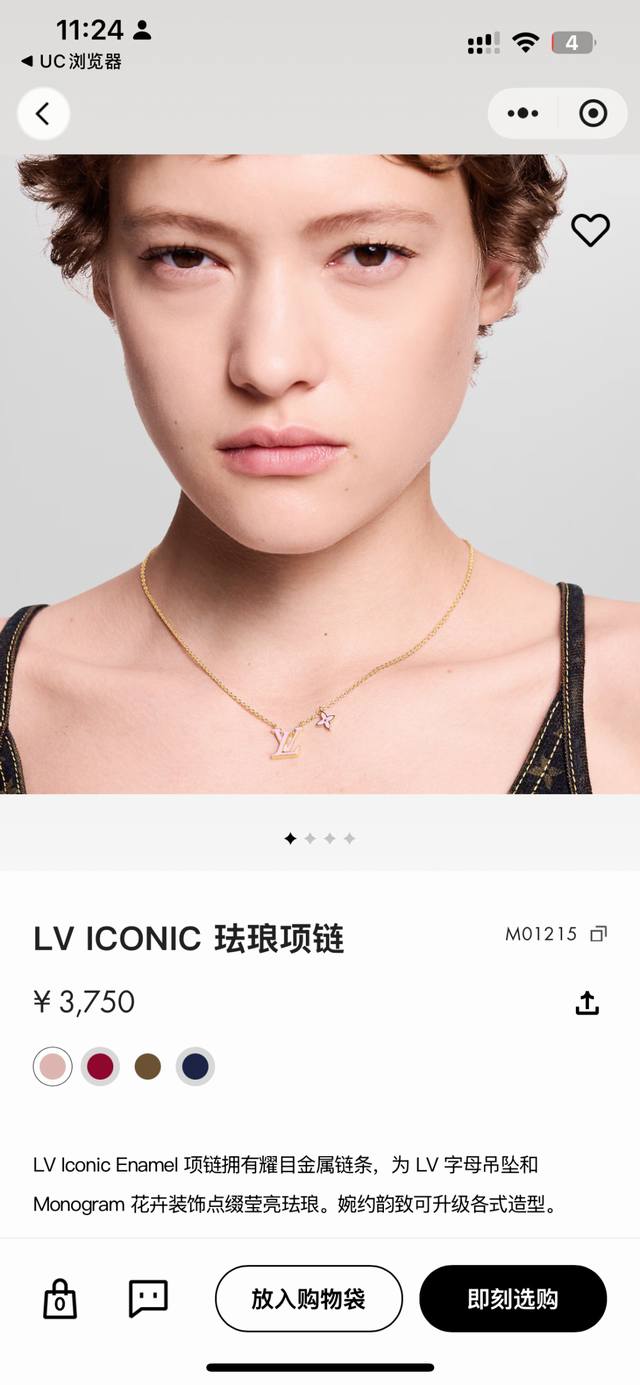Select the pink color swatch
The image size is (640, 1385).
(x=52, y=1066)
